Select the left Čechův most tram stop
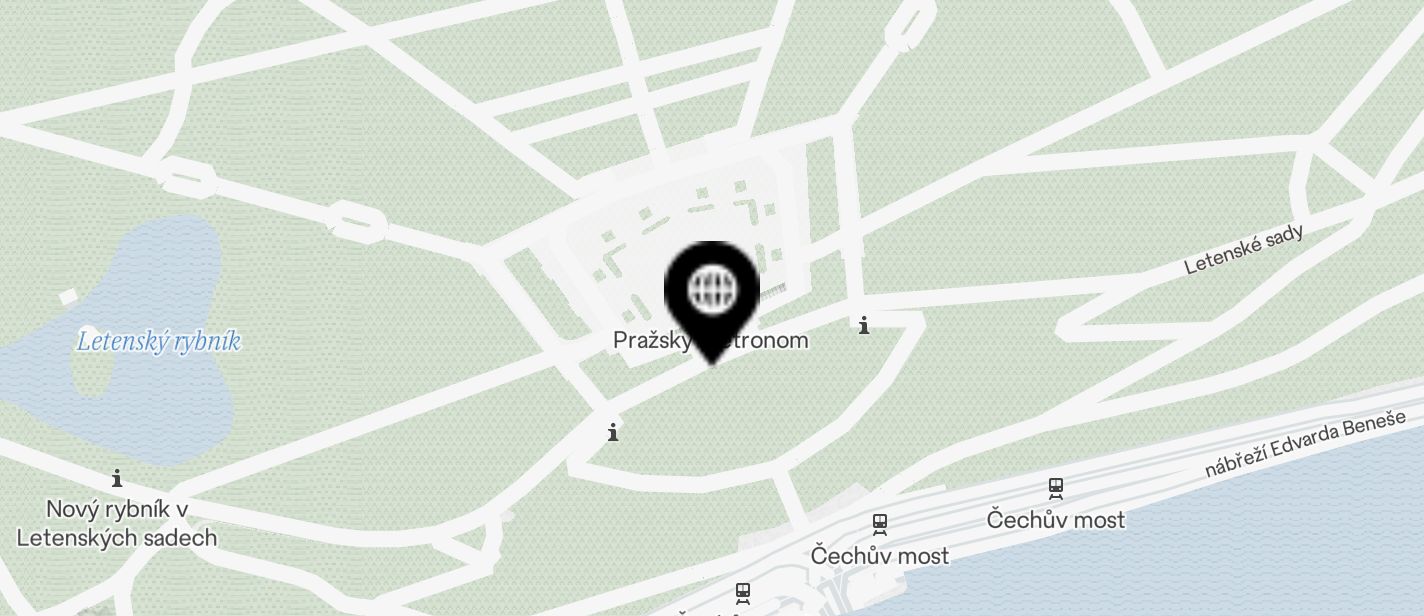This screenshot has width=1424, height=616. point(879,525)
